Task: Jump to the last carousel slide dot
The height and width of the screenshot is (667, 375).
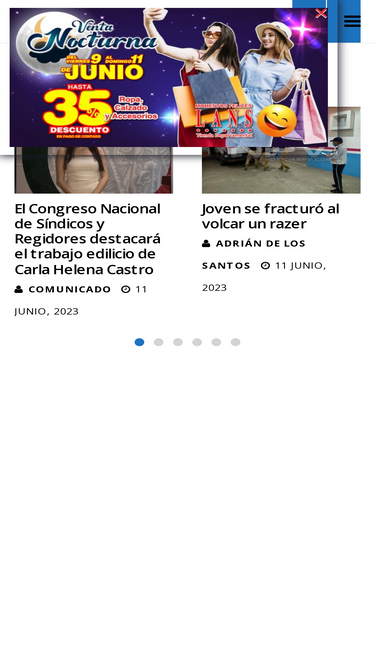Action: tap(236, 342)
